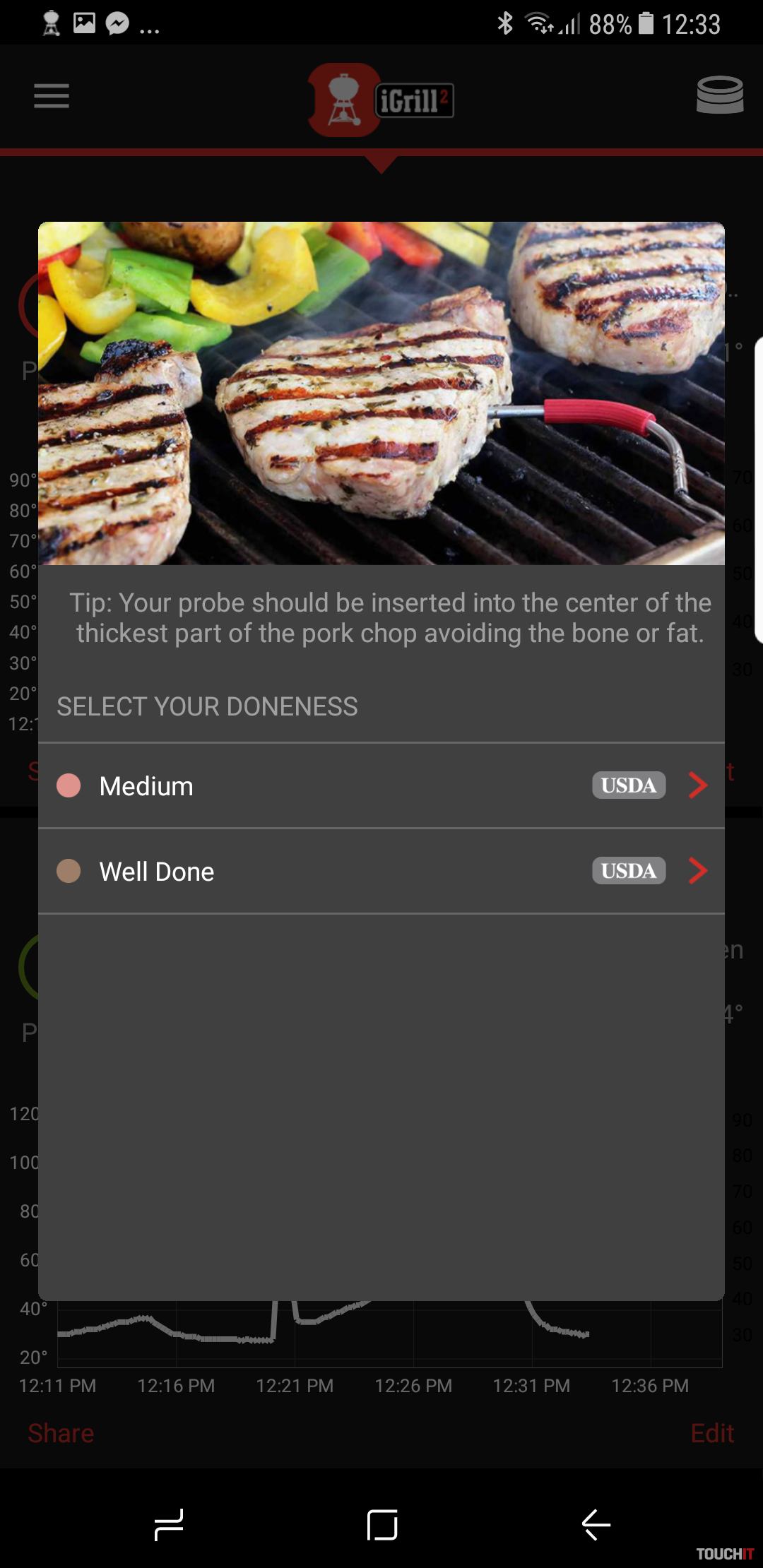The width and height of the screenshot is (763, 1568).
Task: Go back with system back button
Action: [x=596, y=1524]
